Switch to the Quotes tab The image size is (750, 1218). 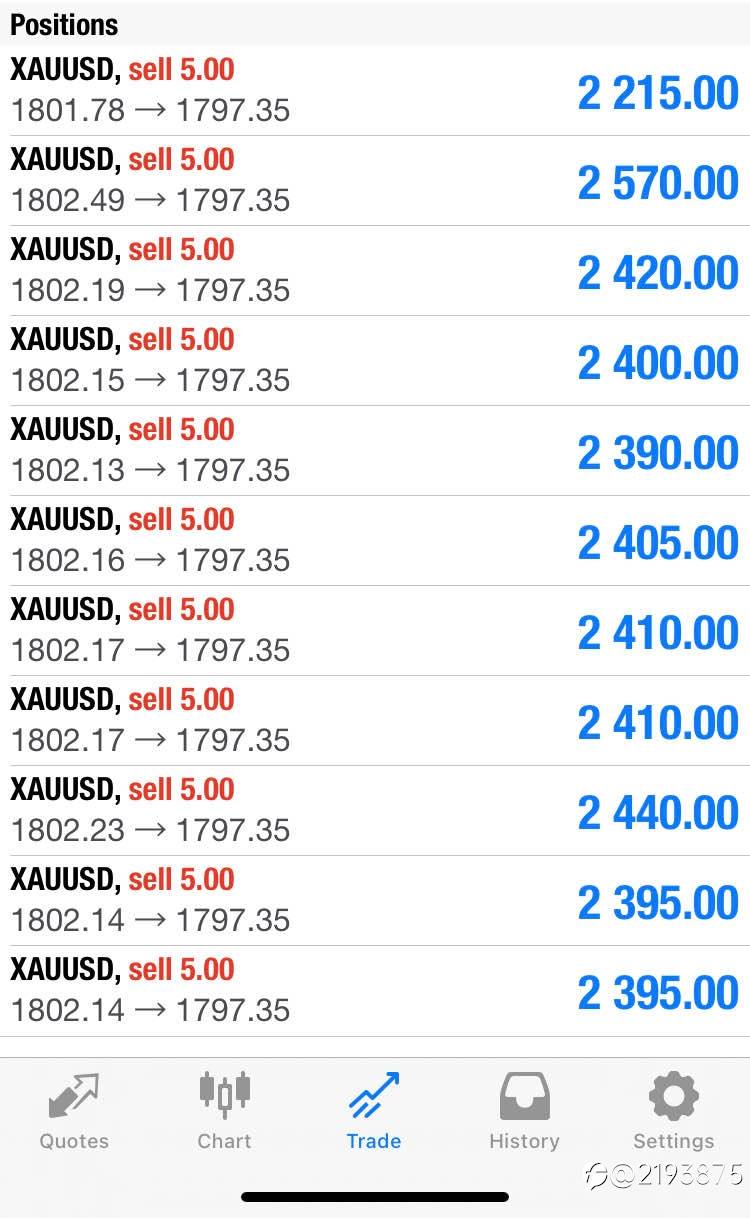(x=74, y=1112)
